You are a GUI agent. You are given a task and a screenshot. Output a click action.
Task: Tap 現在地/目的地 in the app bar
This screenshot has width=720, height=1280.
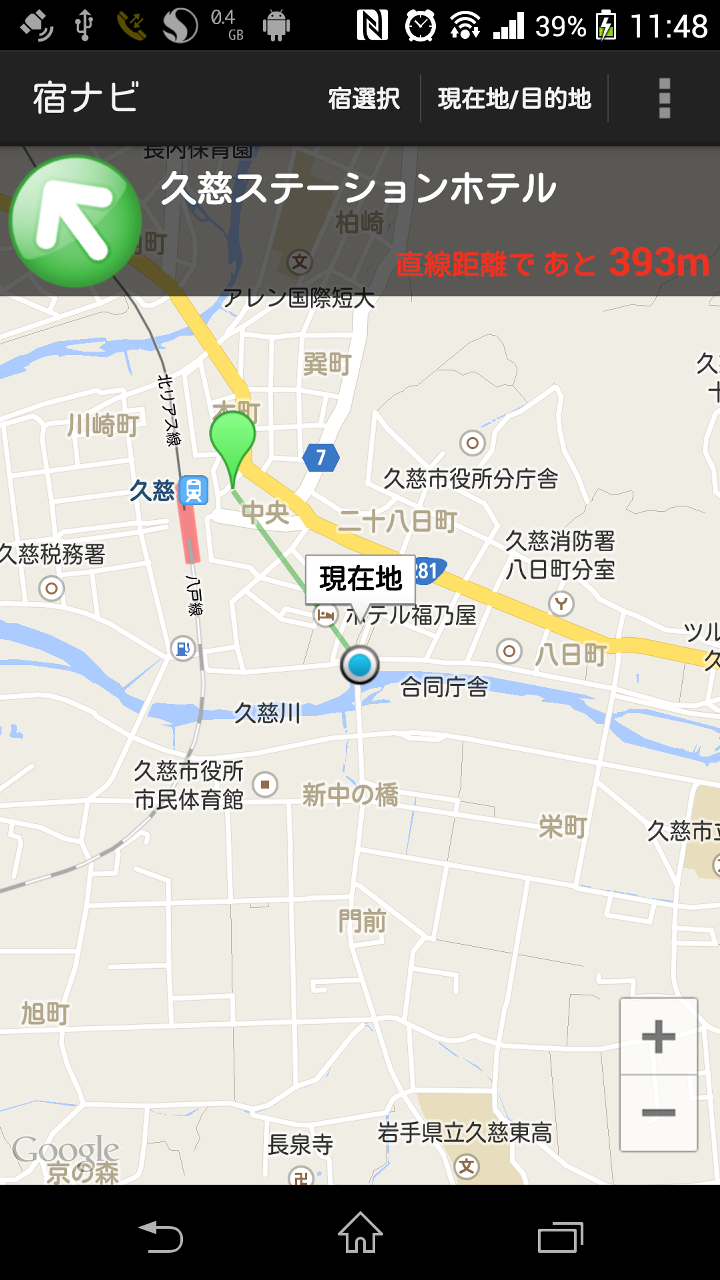514,99
